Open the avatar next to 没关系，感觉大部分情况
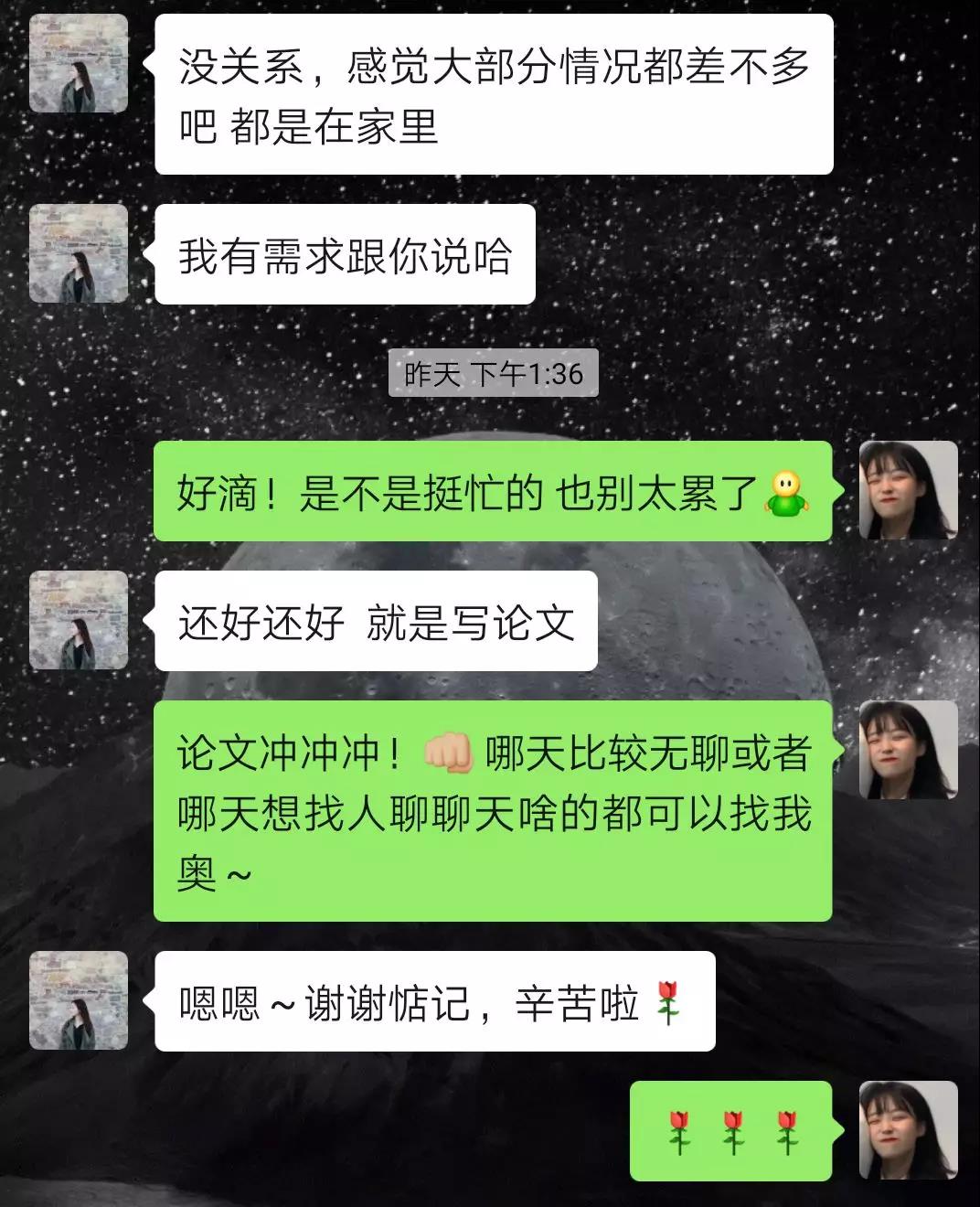 (79, 64)
